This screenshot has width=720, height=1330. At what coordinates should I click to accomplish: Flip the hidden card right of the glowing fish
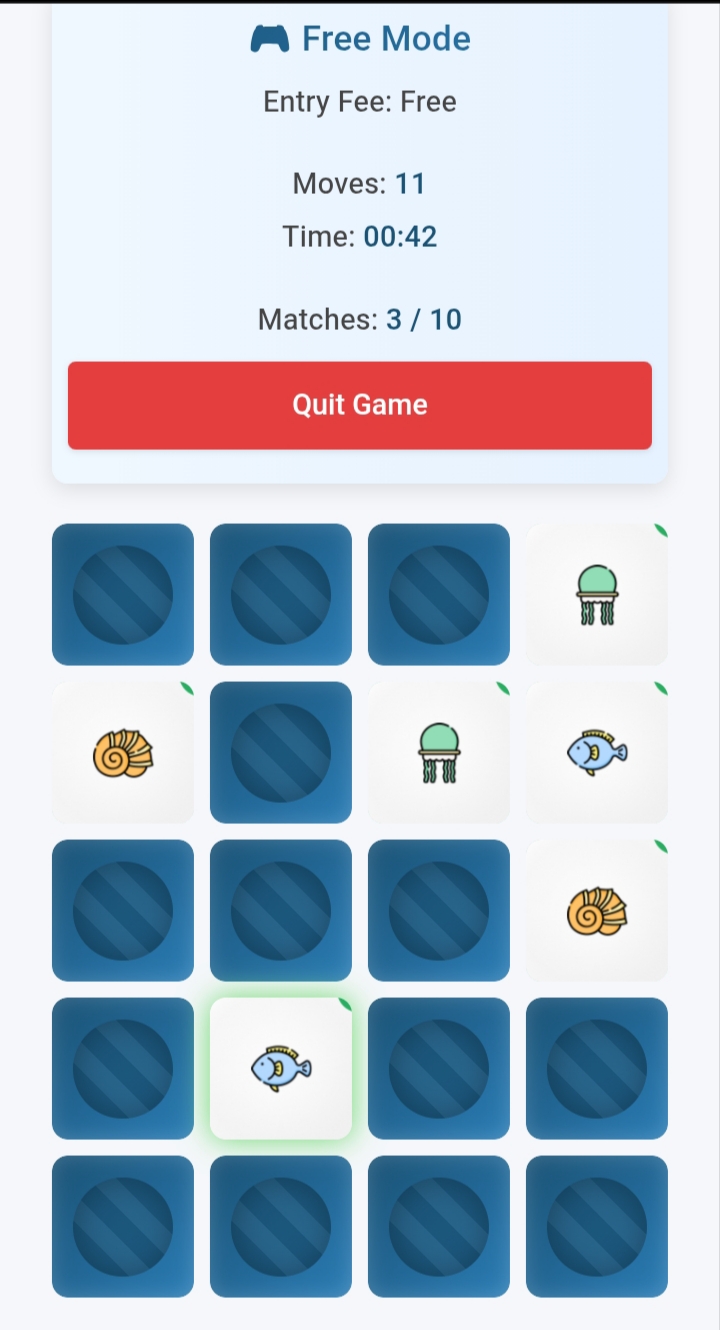click(439, 1068)
